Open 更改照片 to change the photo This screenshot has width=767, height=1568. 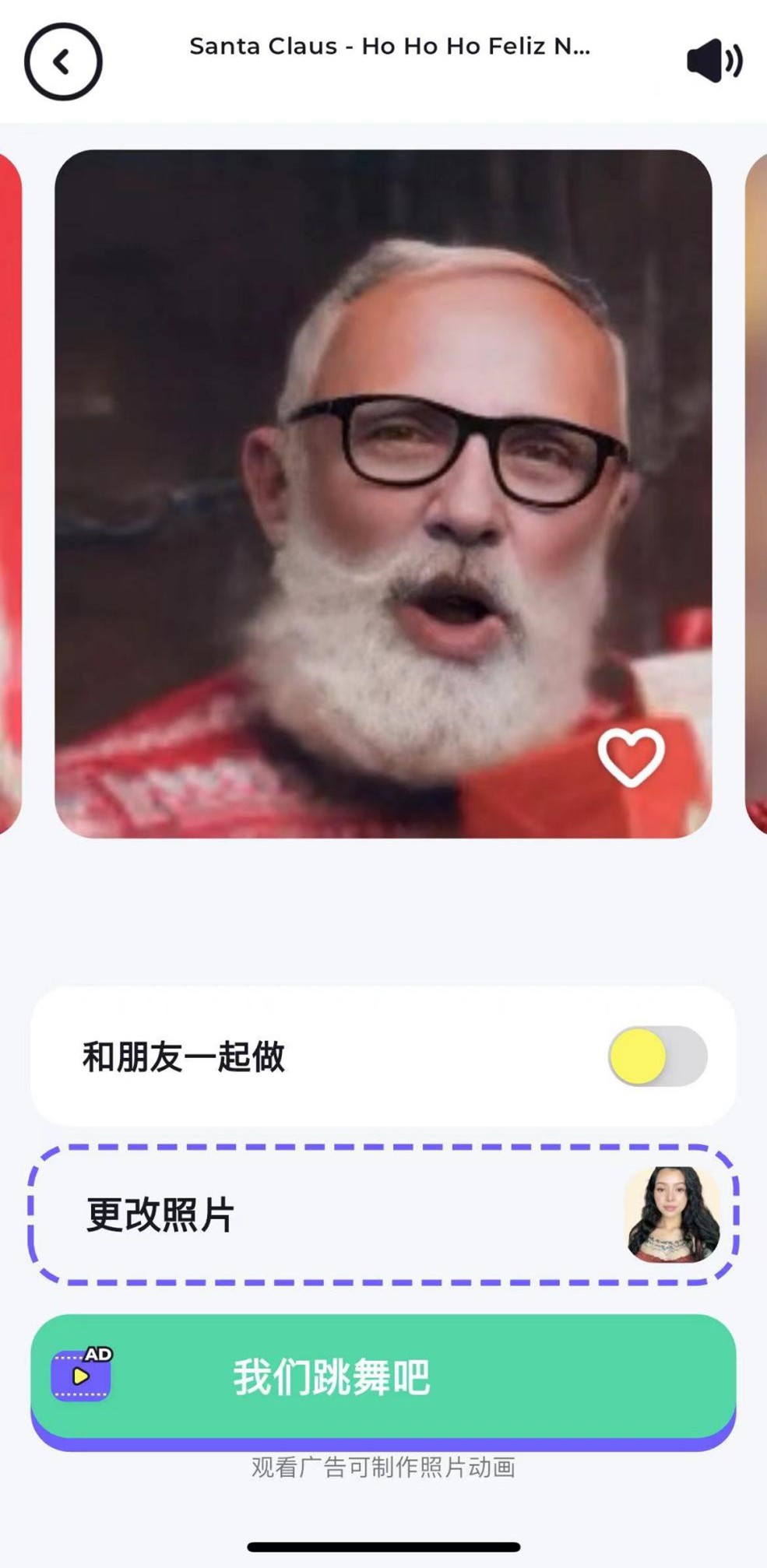(x=383, y=1215)
